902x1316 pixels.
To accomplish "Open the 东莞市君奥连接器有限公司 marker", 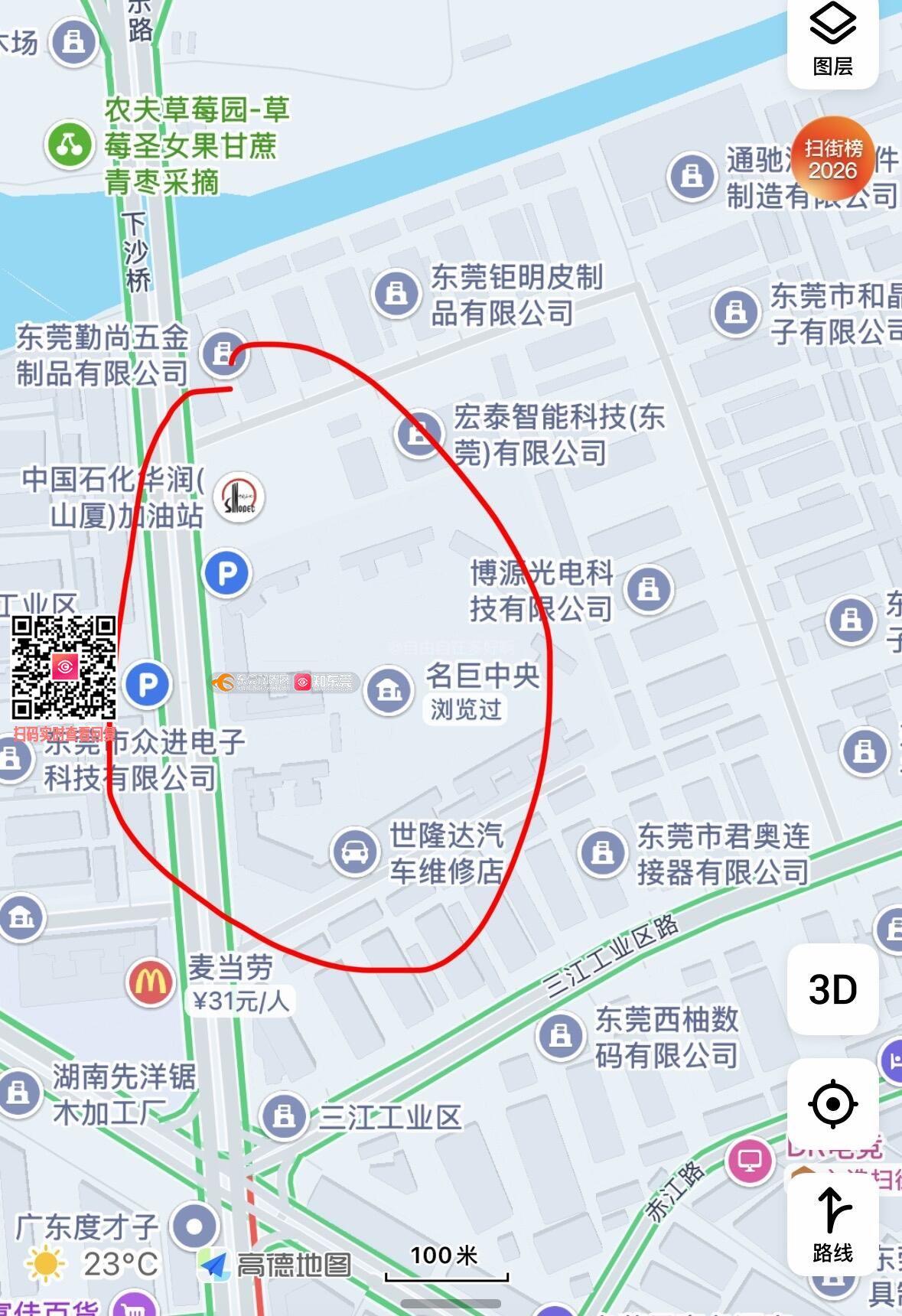I will 602,852.
